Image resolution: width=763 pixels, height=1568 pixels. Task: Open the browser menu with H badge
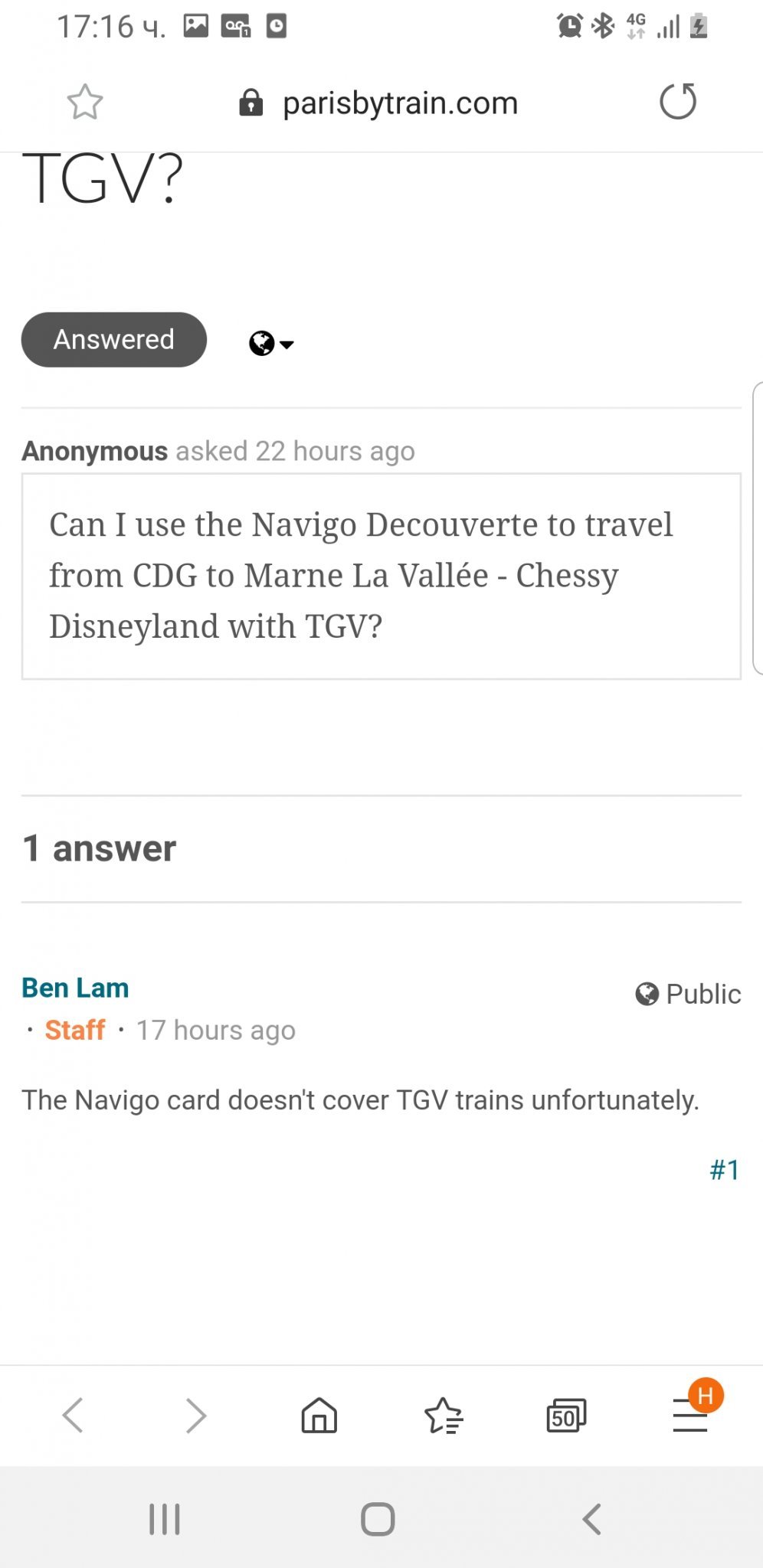point(690,1415)
